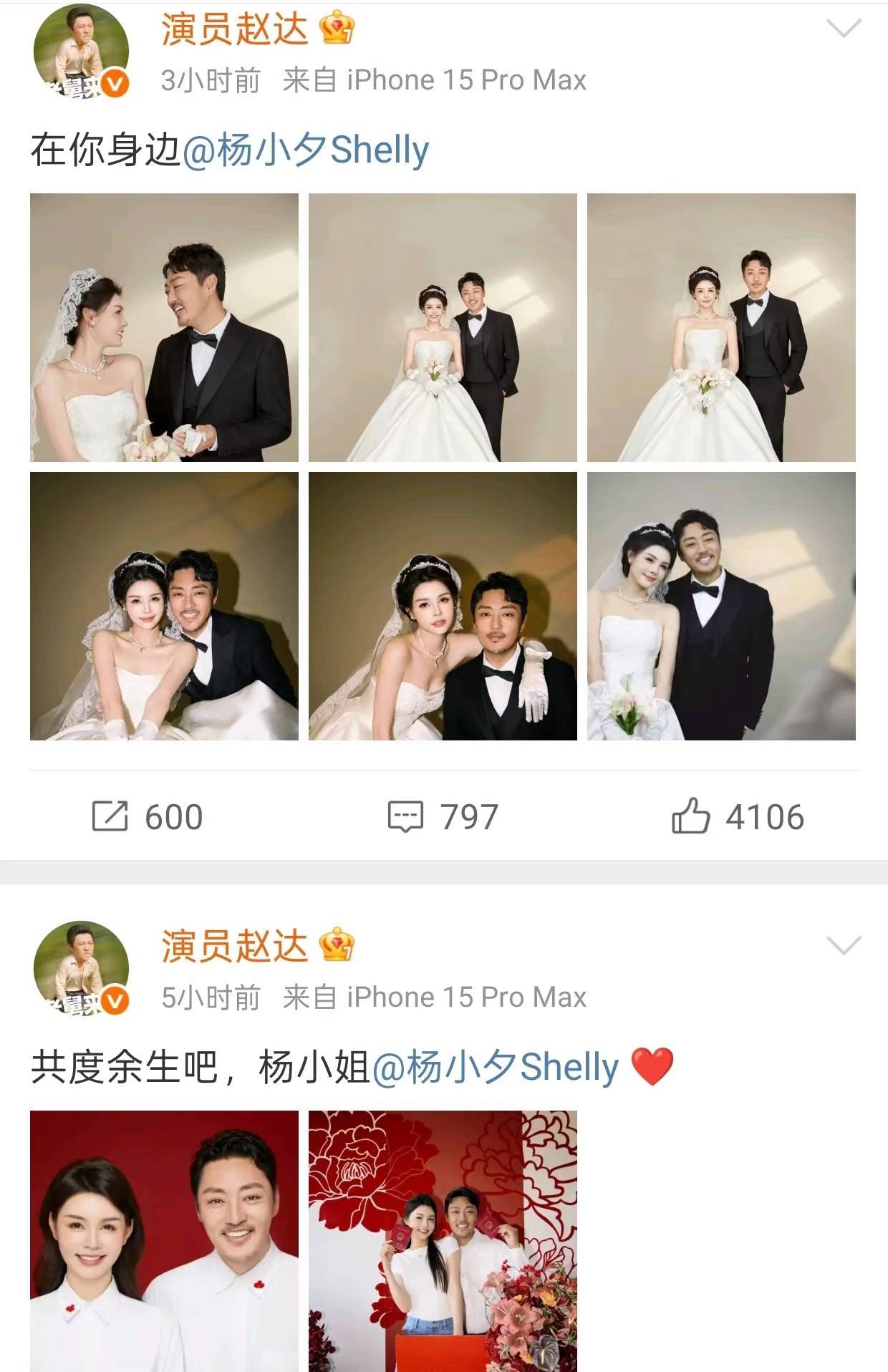
Task: Open first wedding photo with veil close-up
Action: 164,327
